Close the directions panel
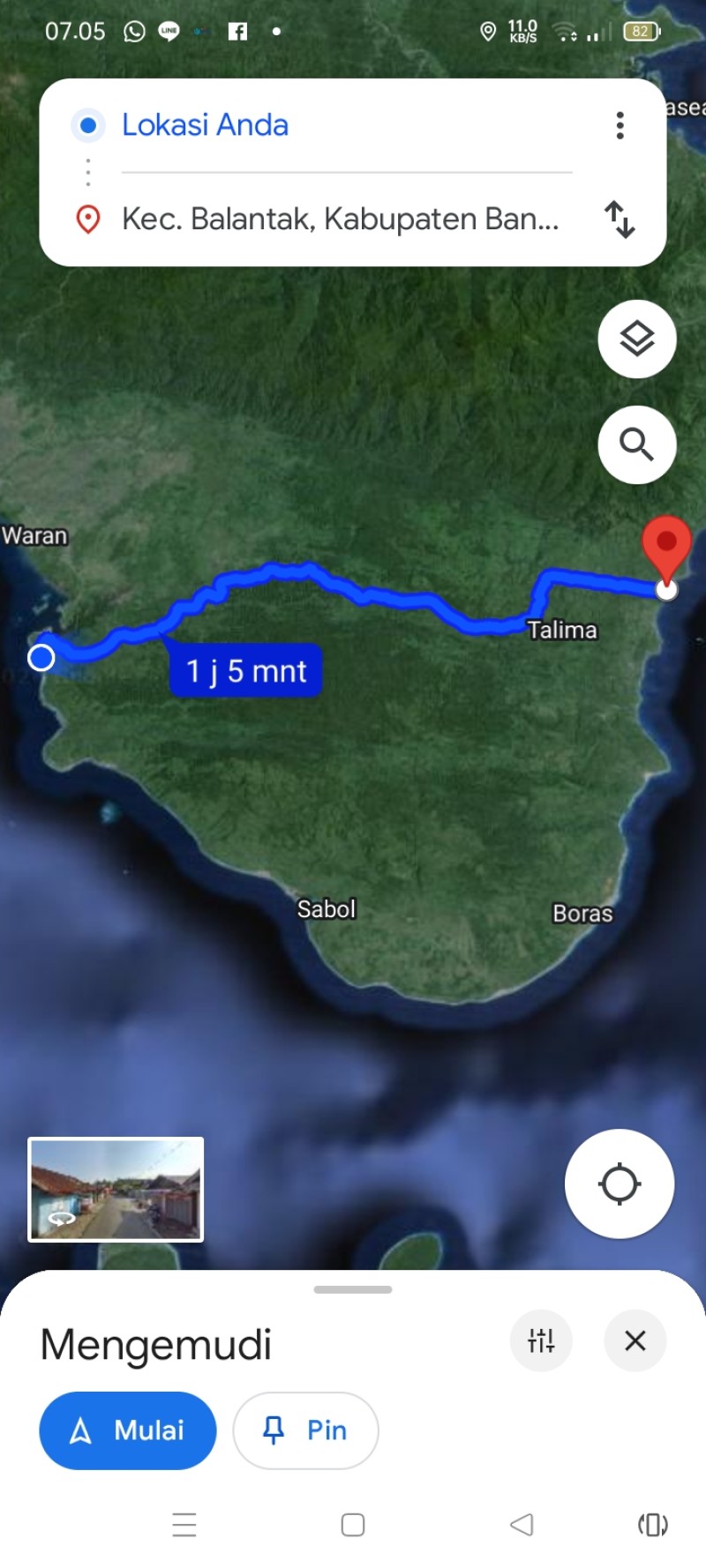Image resolution: width=706 pixels, height=1568 pixels. pyautogui.click(x=635, y=1340)
